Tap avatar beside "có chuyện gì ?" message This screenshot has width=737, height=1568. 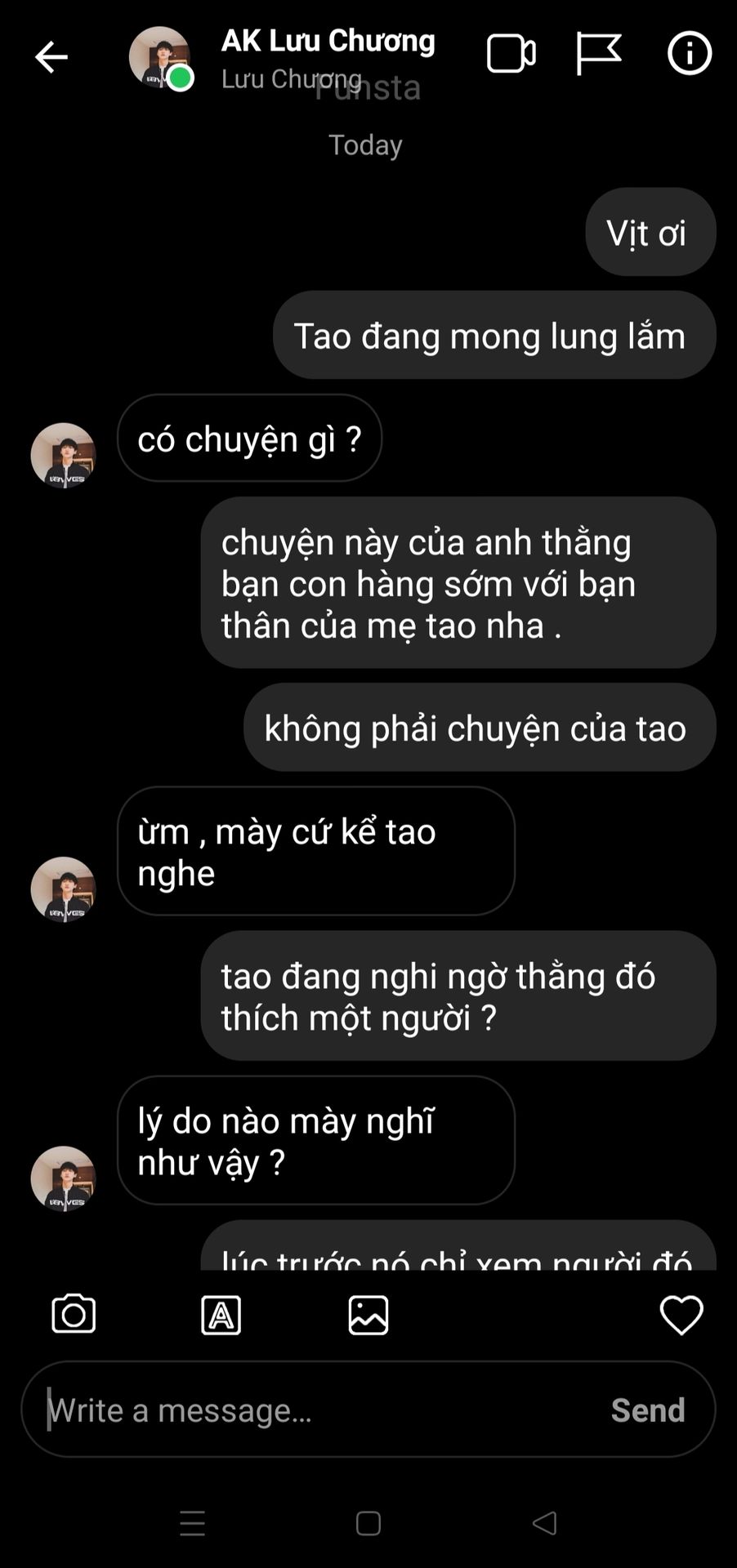point(64,455)
